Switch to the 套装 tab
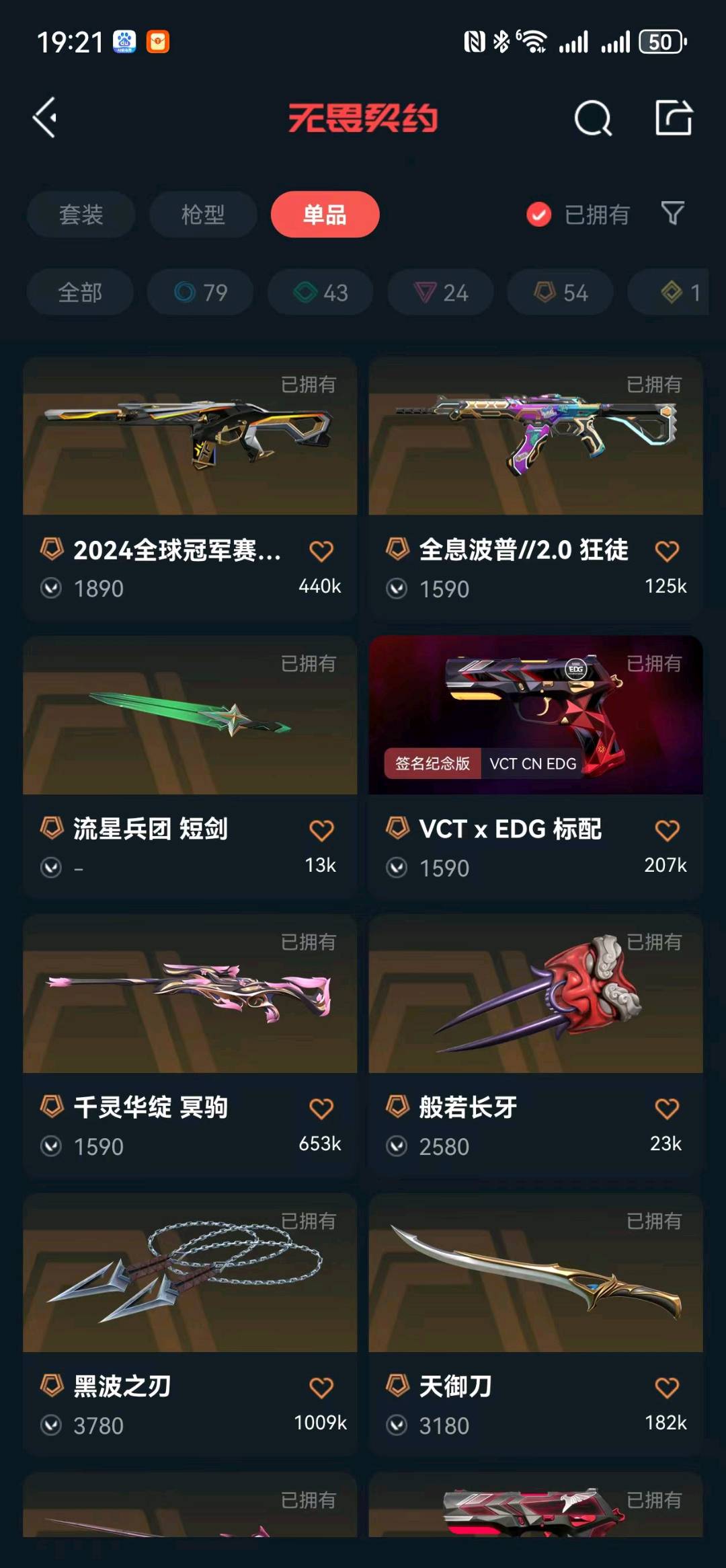 (x=81, y=215)
